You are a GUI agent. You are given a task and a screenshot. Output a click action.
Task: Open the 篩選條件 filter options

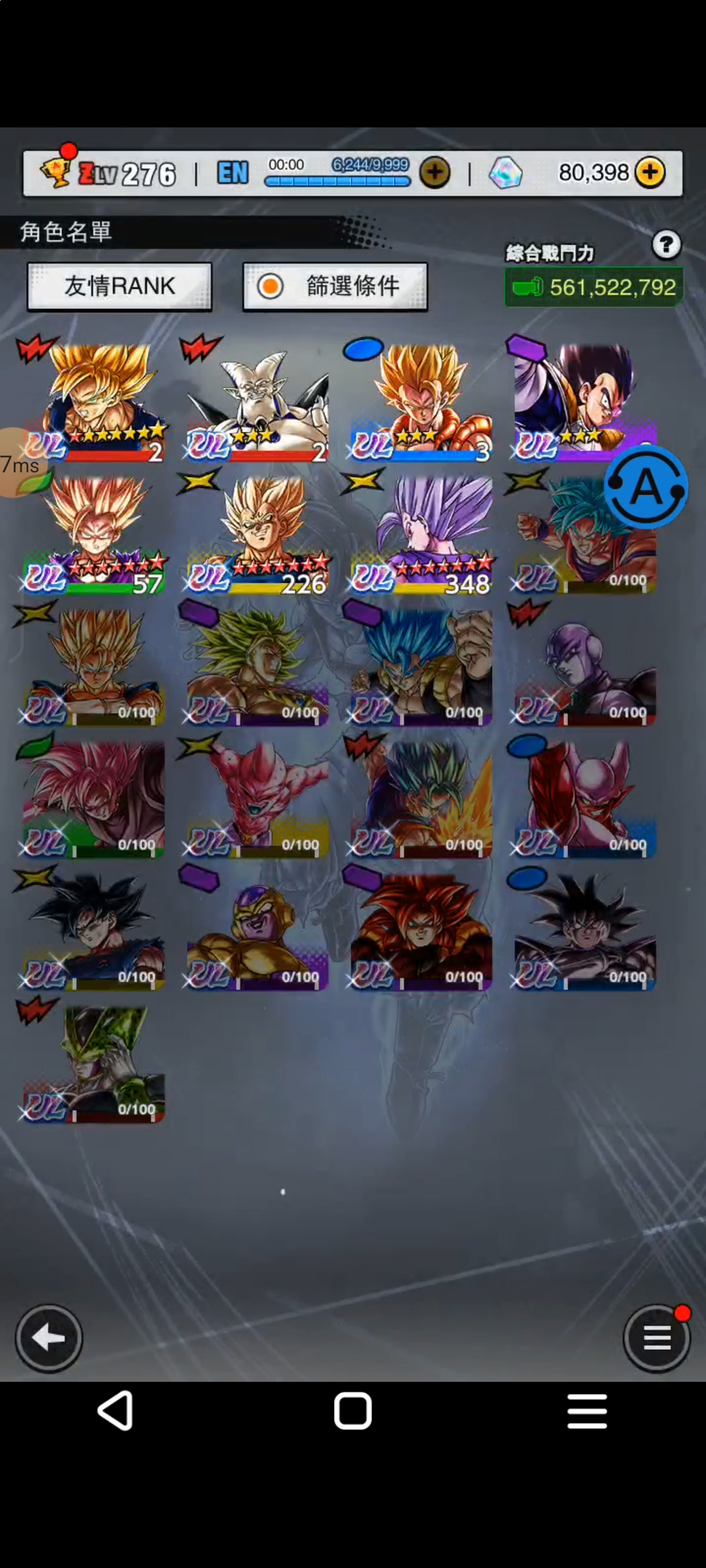pyautogui.click(x=335, y=286)
